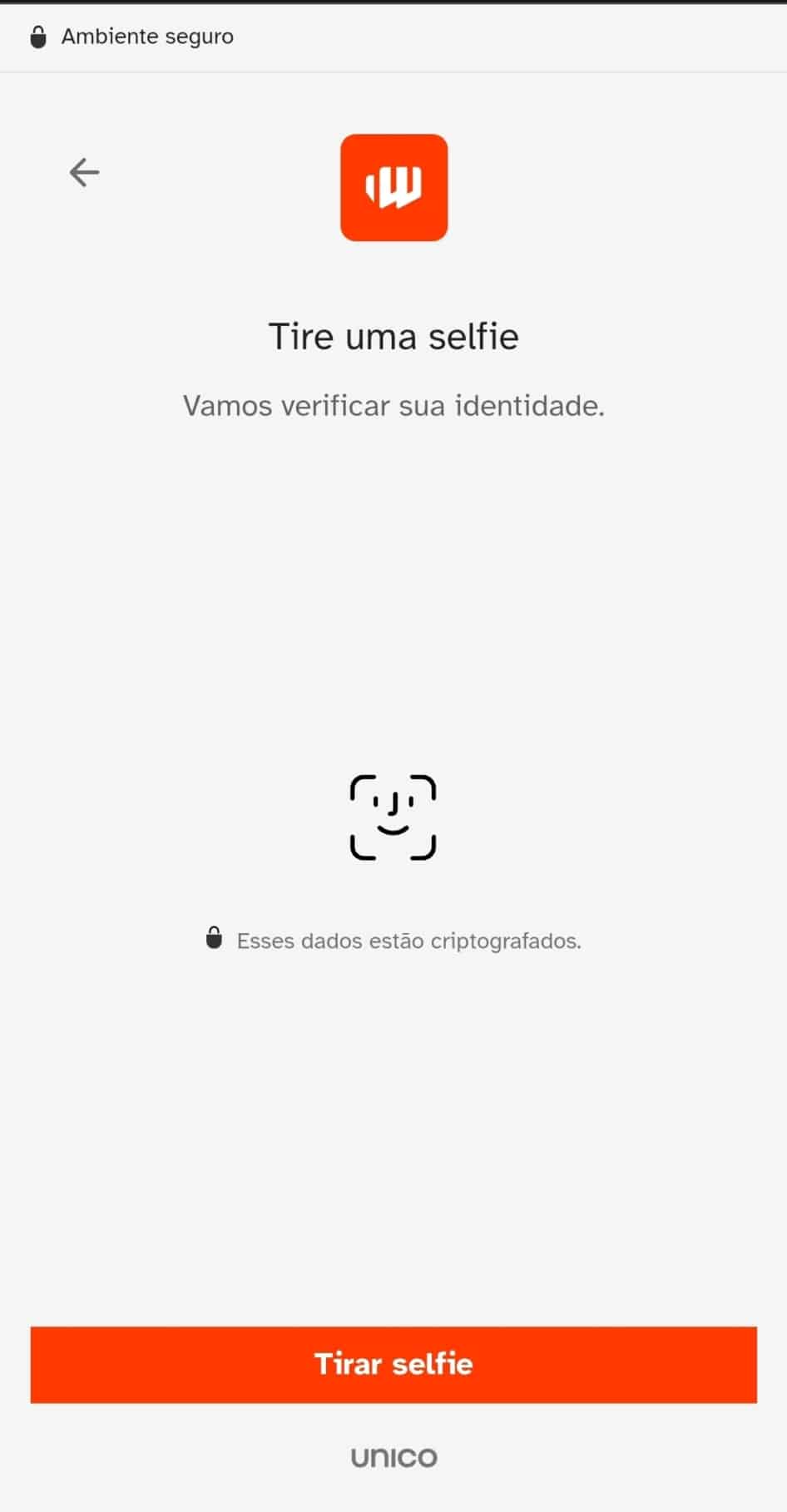Click the secure environment bar at top

pos(393,36)
